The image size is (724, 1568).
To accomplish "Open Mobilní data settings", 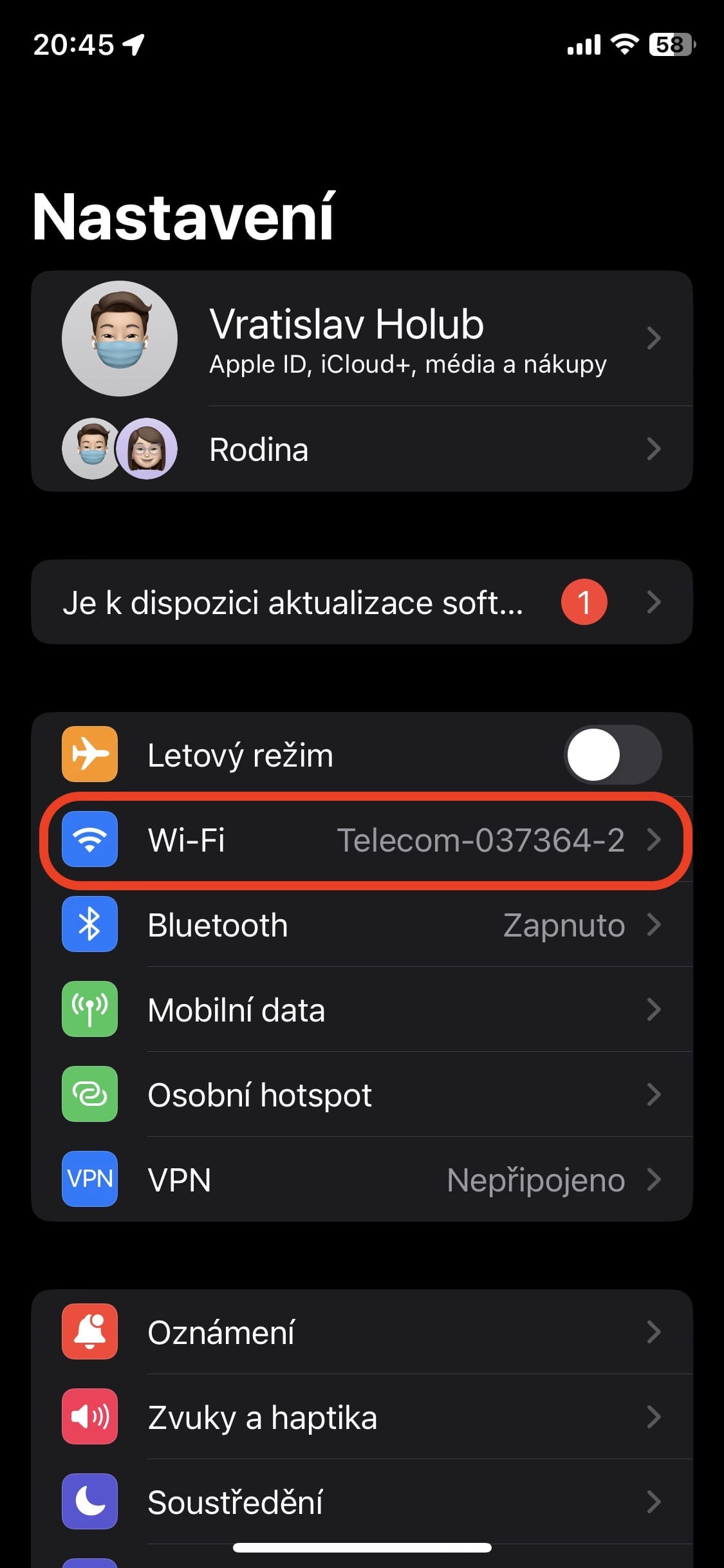I will click(x=360, y=1010).
